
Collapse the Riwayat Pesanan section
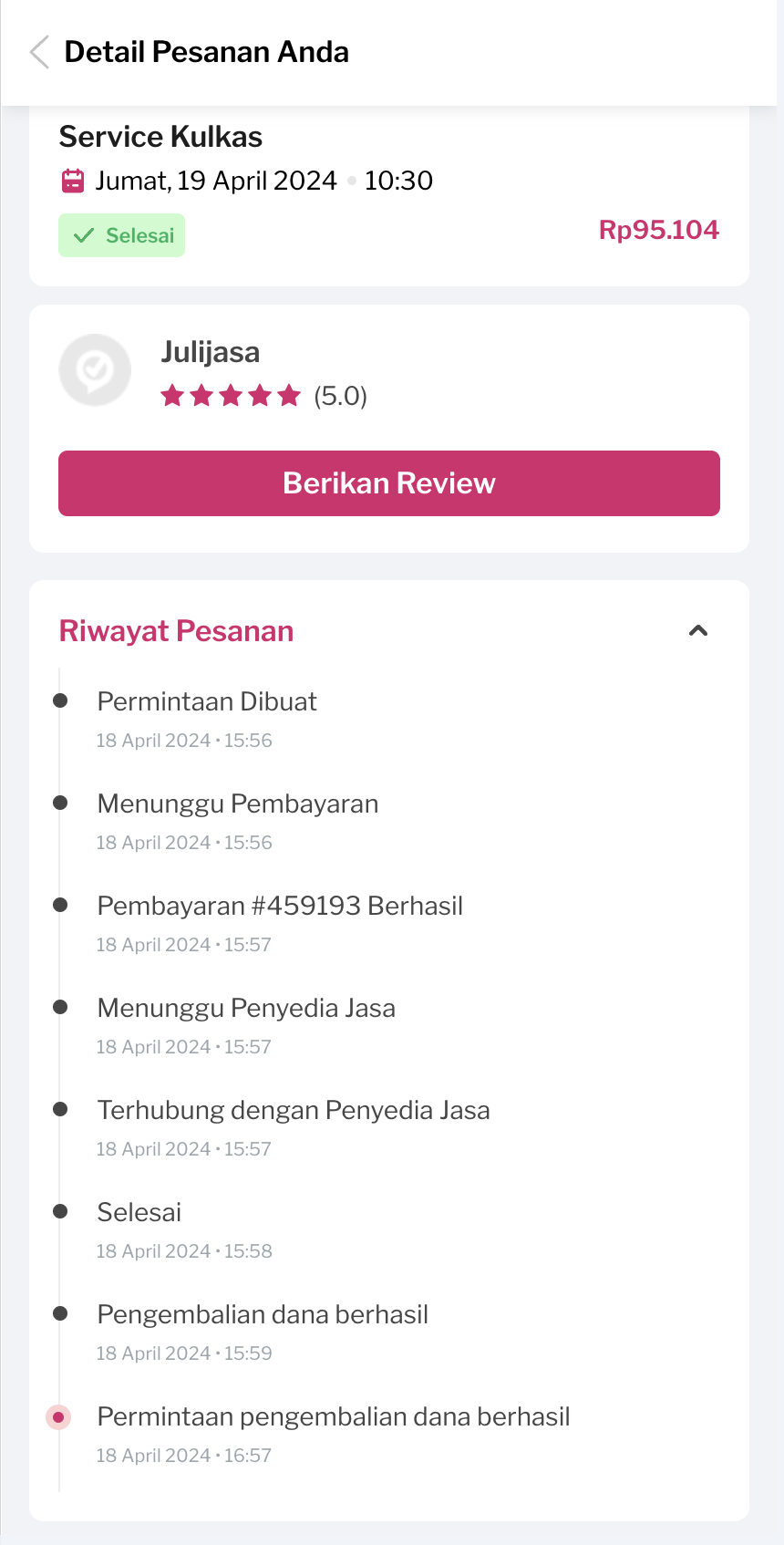pyautogui.click(x=698, y=631)
